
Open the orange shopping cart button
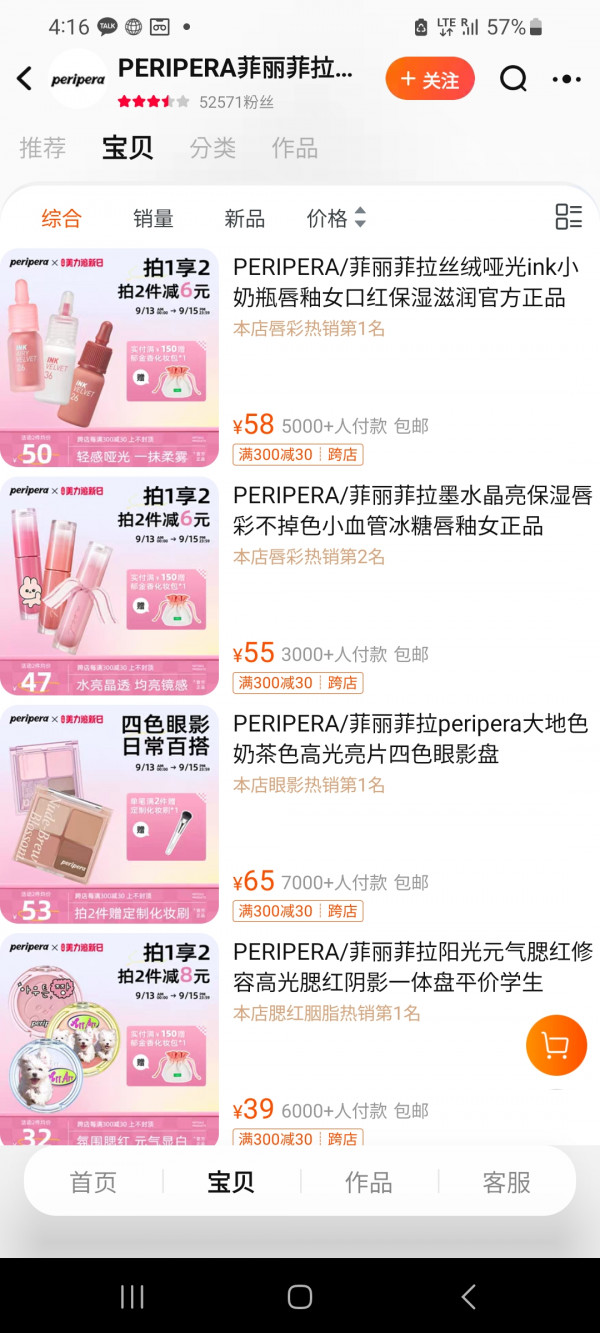pos(556,1046)
